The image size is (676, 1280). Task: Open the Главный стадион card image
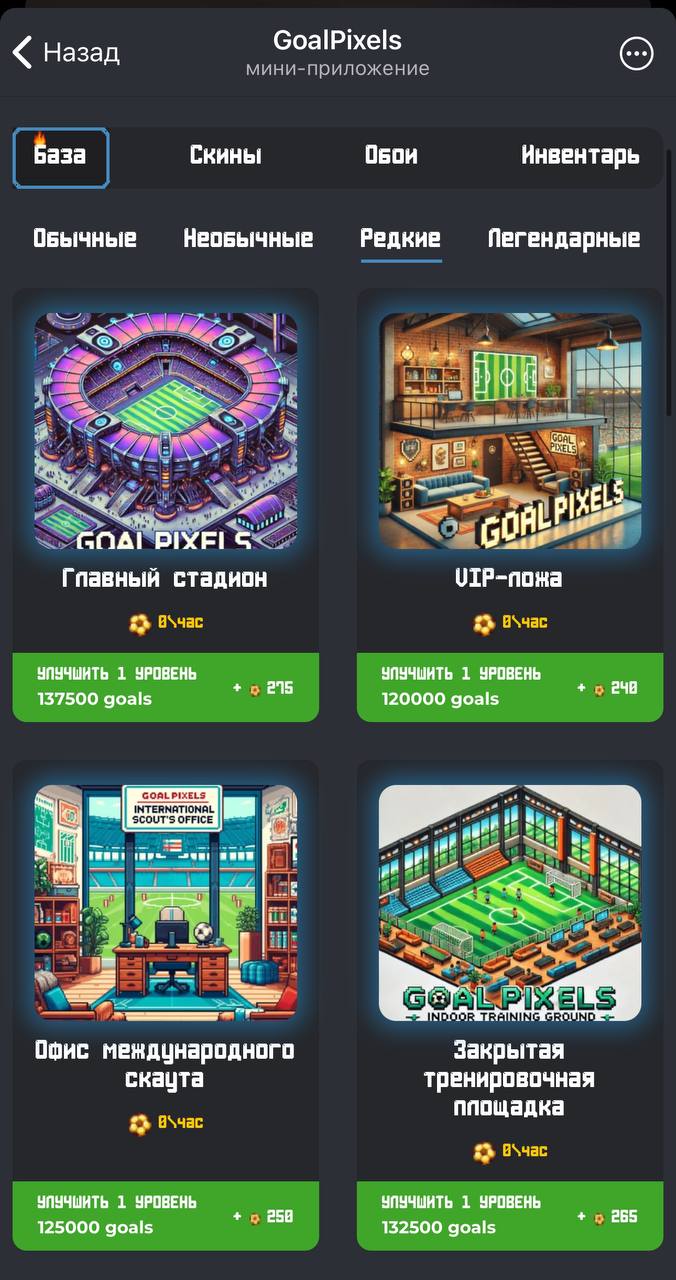coord(166,431)
